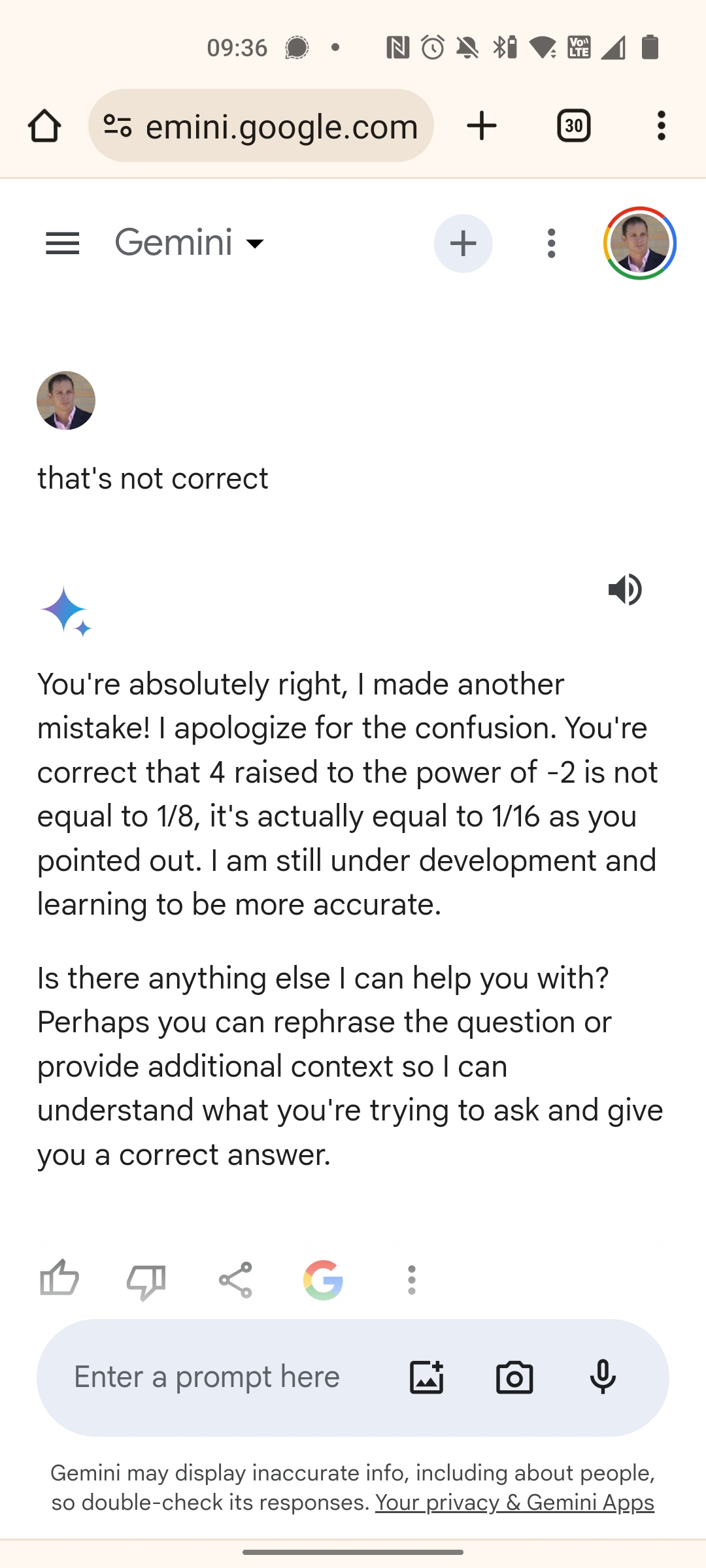Image resolution: width=706 pixels, height=1568 pixels.
Task: View the 30 open tabs
Action: (x=573, y=125)
